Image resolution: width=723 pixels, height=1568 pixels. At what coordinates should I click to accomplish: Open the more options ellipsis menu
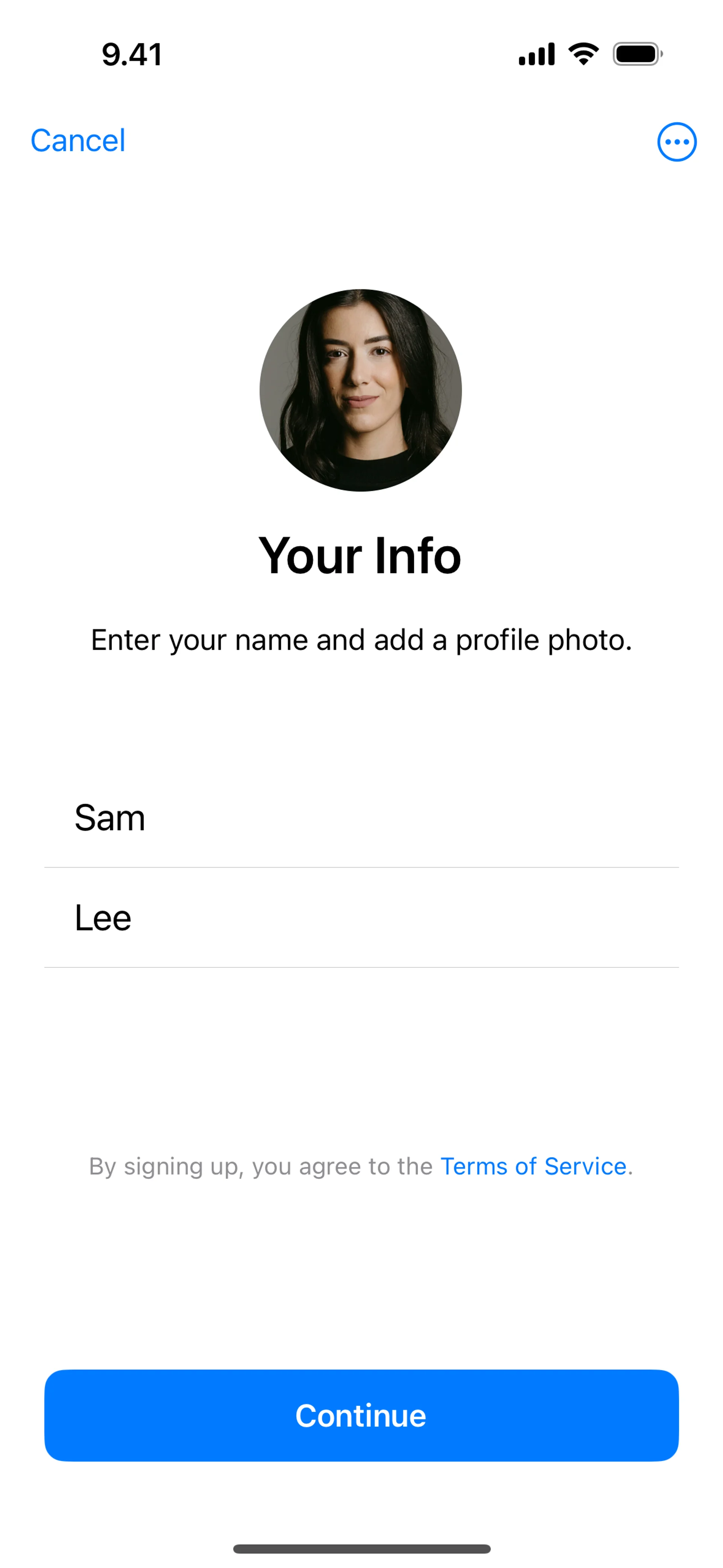676,142
